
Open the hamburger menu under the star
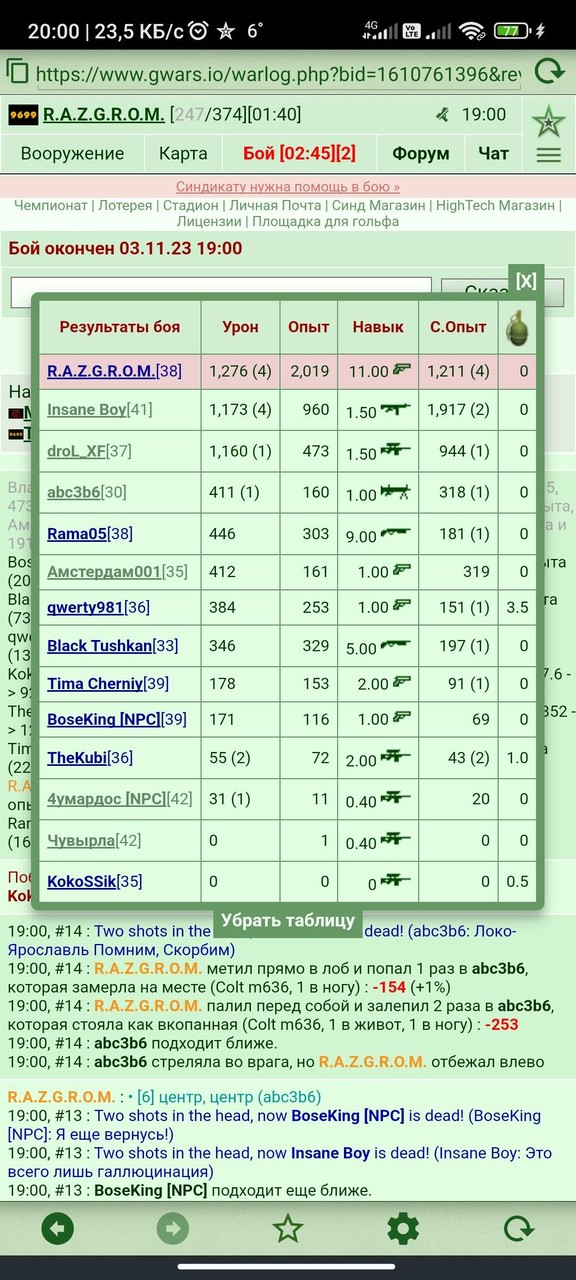pyautogui.click(x=548, y=155)
